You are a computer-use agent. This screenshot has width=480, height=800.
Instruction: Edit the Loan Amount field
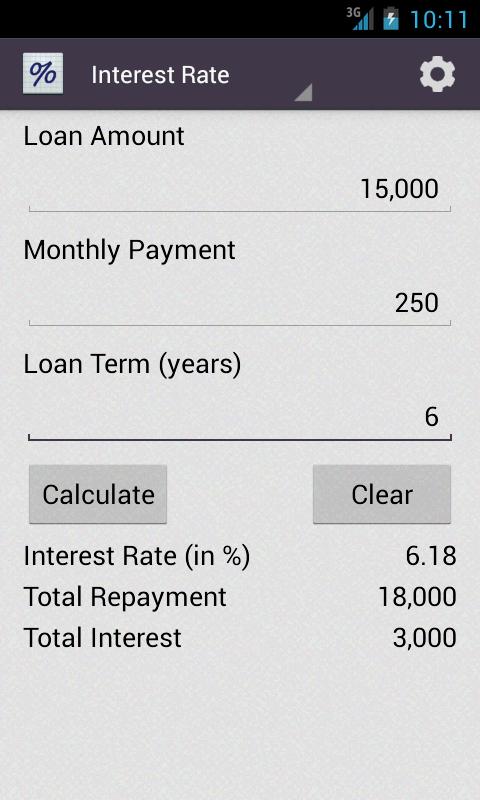240,189
